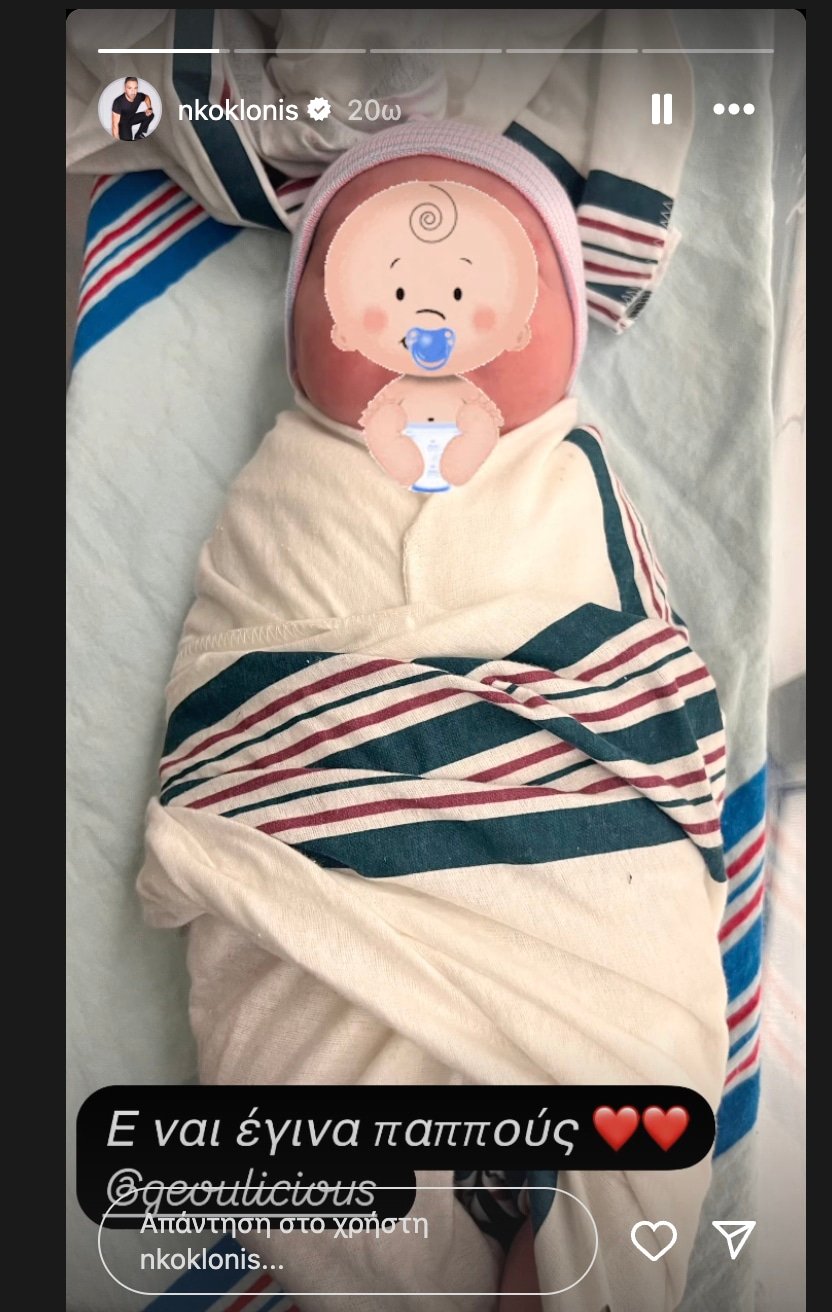The width and height of the screenshot is (832, 1312).
Task: Open nkoklonis profile picture
Action: tap(130, 109)
